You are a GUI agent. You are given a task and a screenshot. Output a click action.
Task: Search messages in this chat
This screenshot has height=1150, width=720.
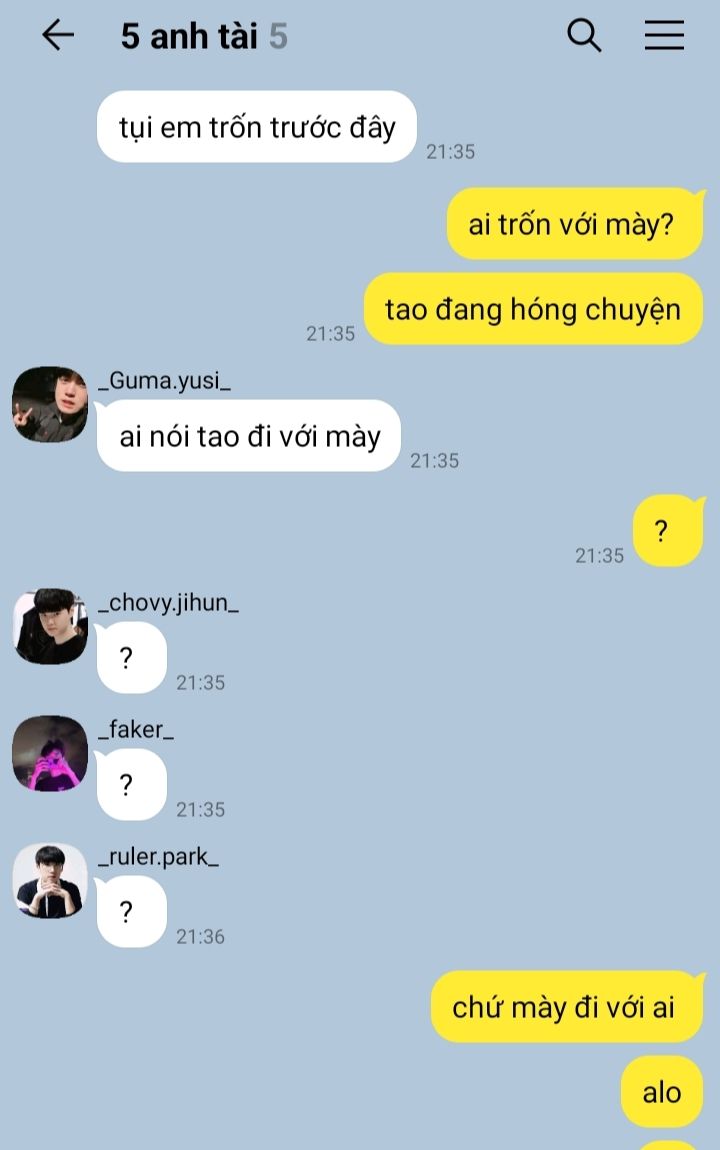click(584, 36)
